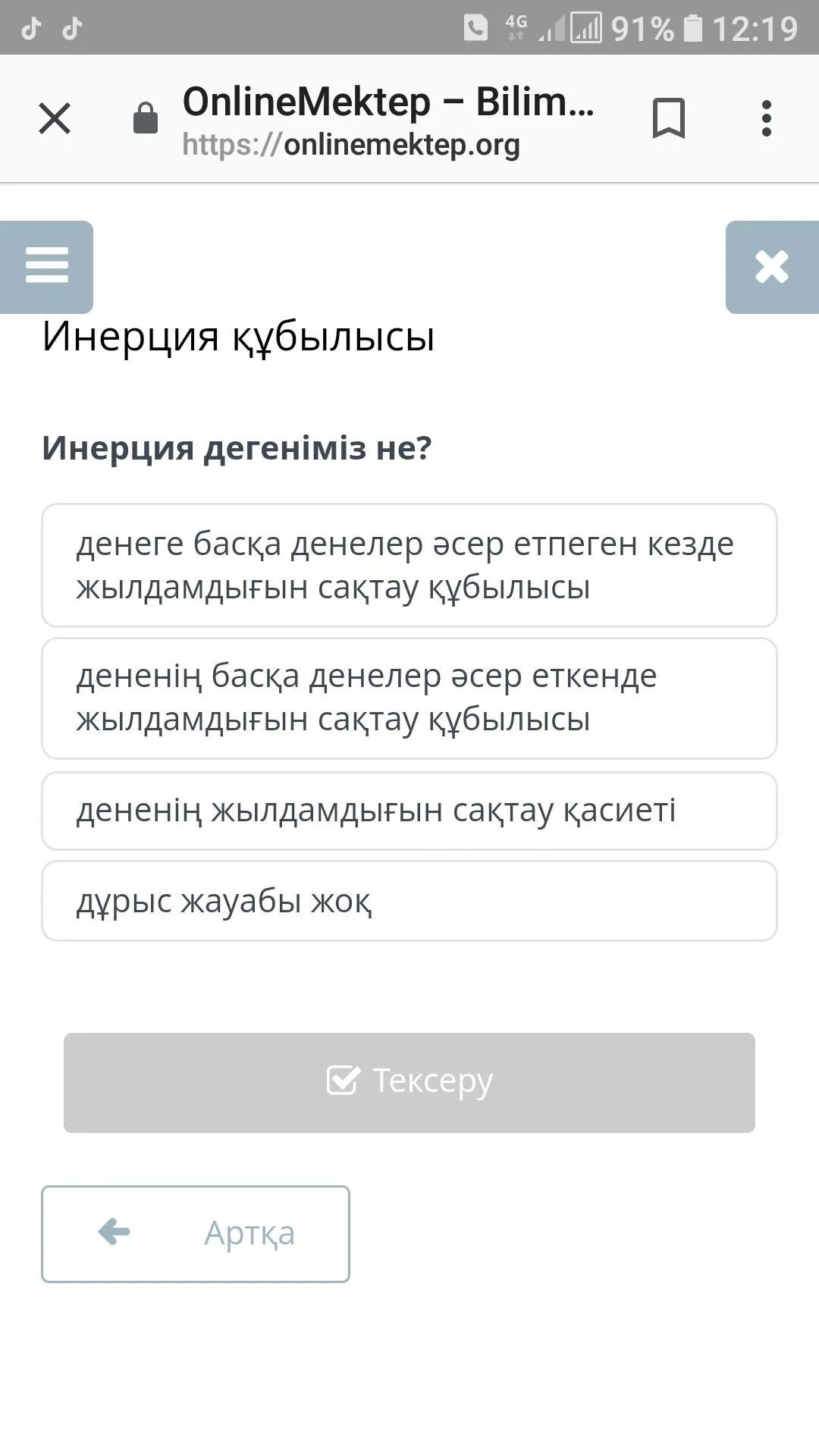This screenshot has height=1456, width=819.
Task: Open the browser overflow menu
Action: tap(767, 118)
